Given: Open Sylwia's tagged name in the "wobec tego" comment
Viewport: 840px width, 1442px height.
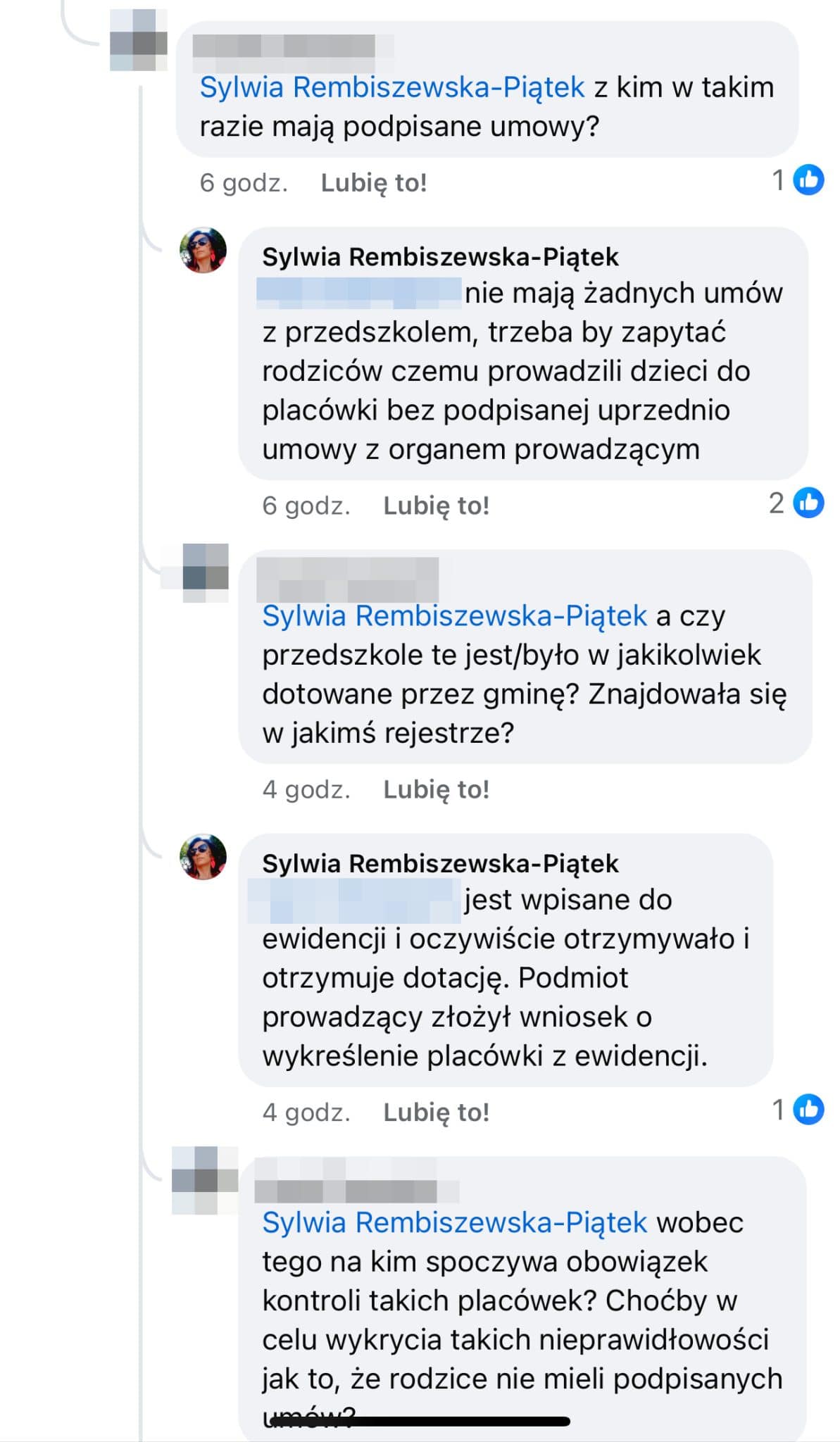Looking at the screenshot, I should [x=454, y=1222].
